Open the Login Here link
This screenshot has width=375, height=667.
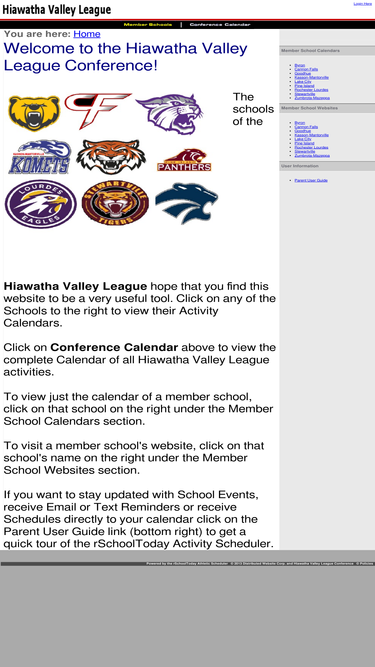click(x=363, y=3)
